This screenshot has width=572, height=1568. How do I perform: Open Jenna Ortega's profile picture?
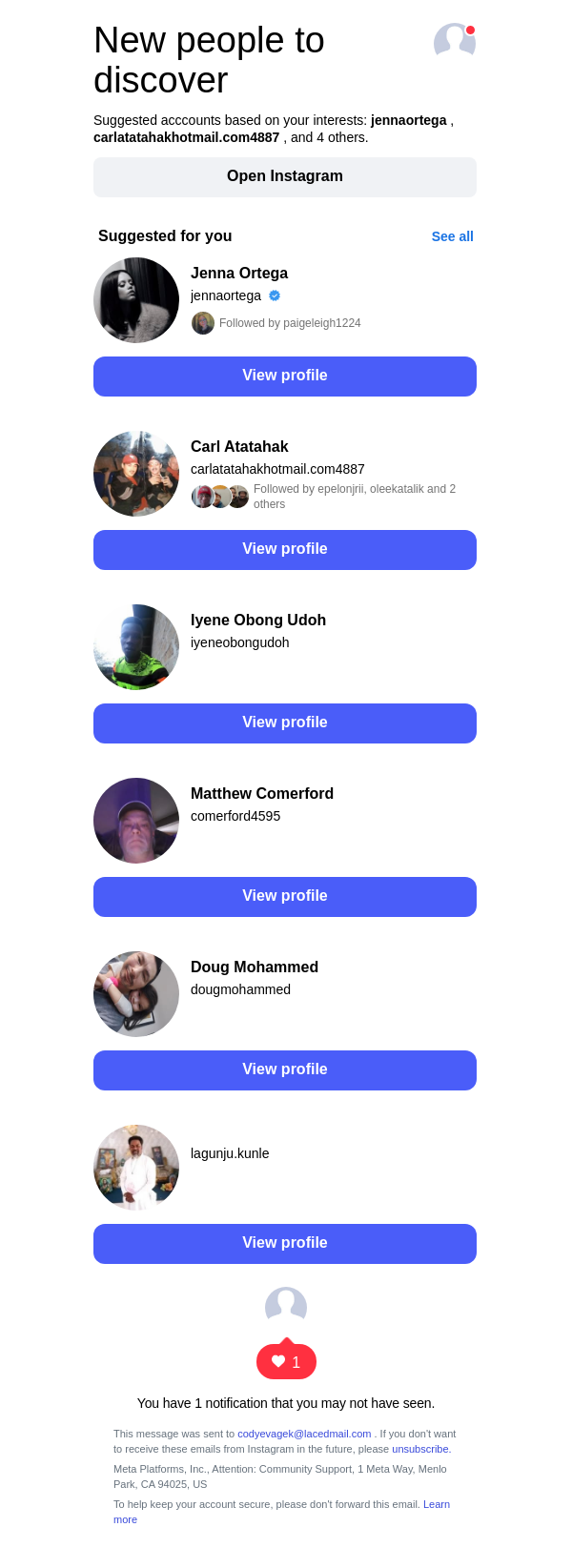(136, 300)
